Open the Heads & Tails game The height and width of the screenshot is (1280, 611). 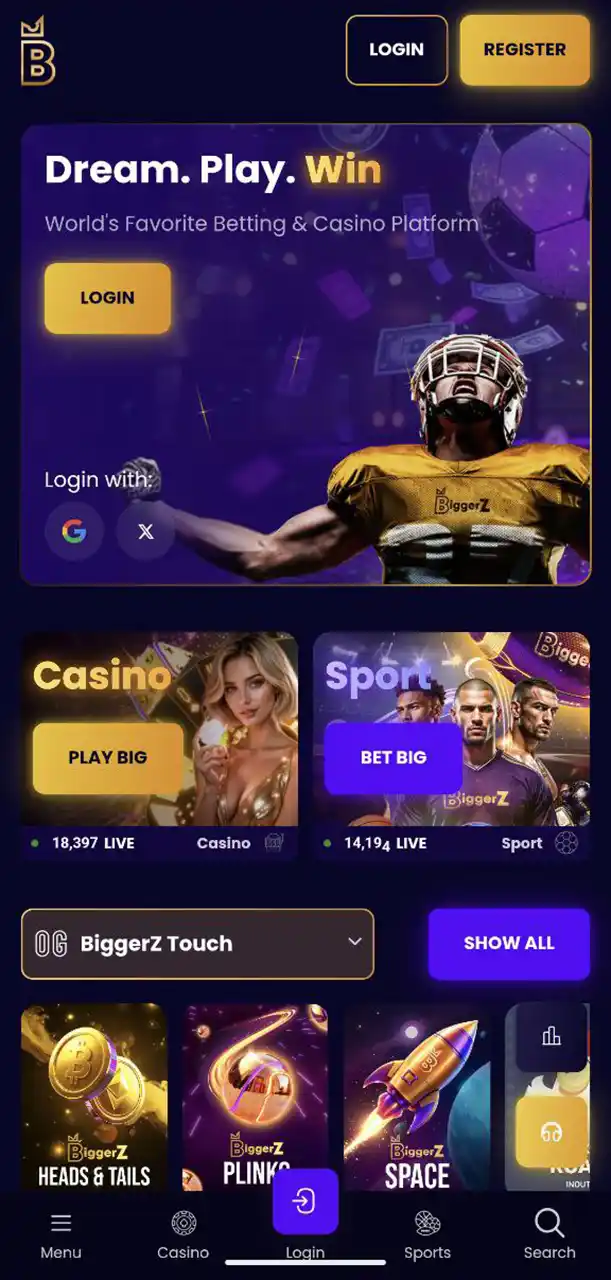click(x=94, y=1095)
